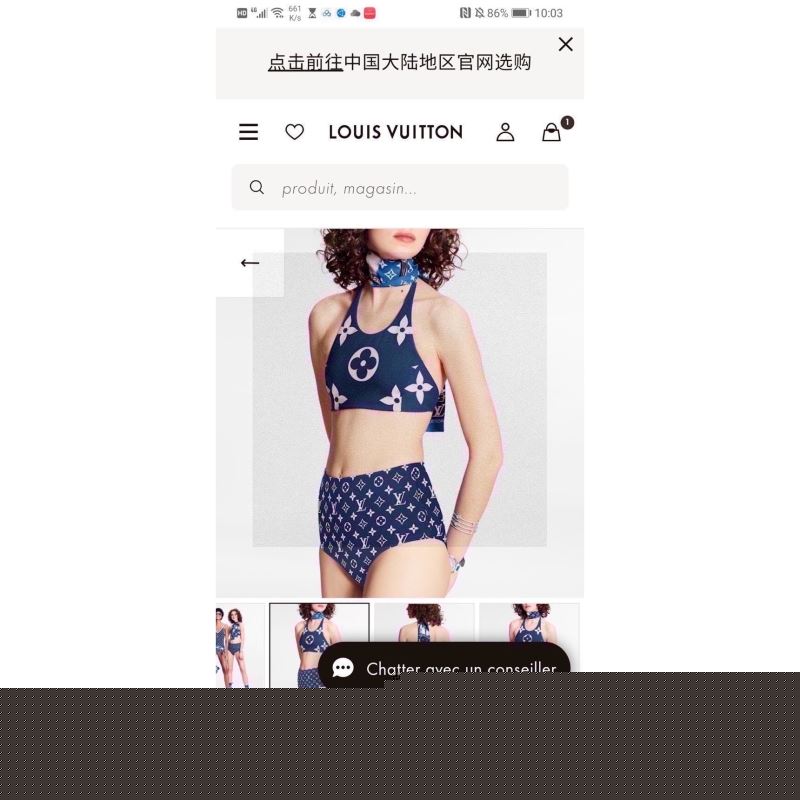
Task: Tap the produit, magasin search field
Action: click(x=400, y=187)
